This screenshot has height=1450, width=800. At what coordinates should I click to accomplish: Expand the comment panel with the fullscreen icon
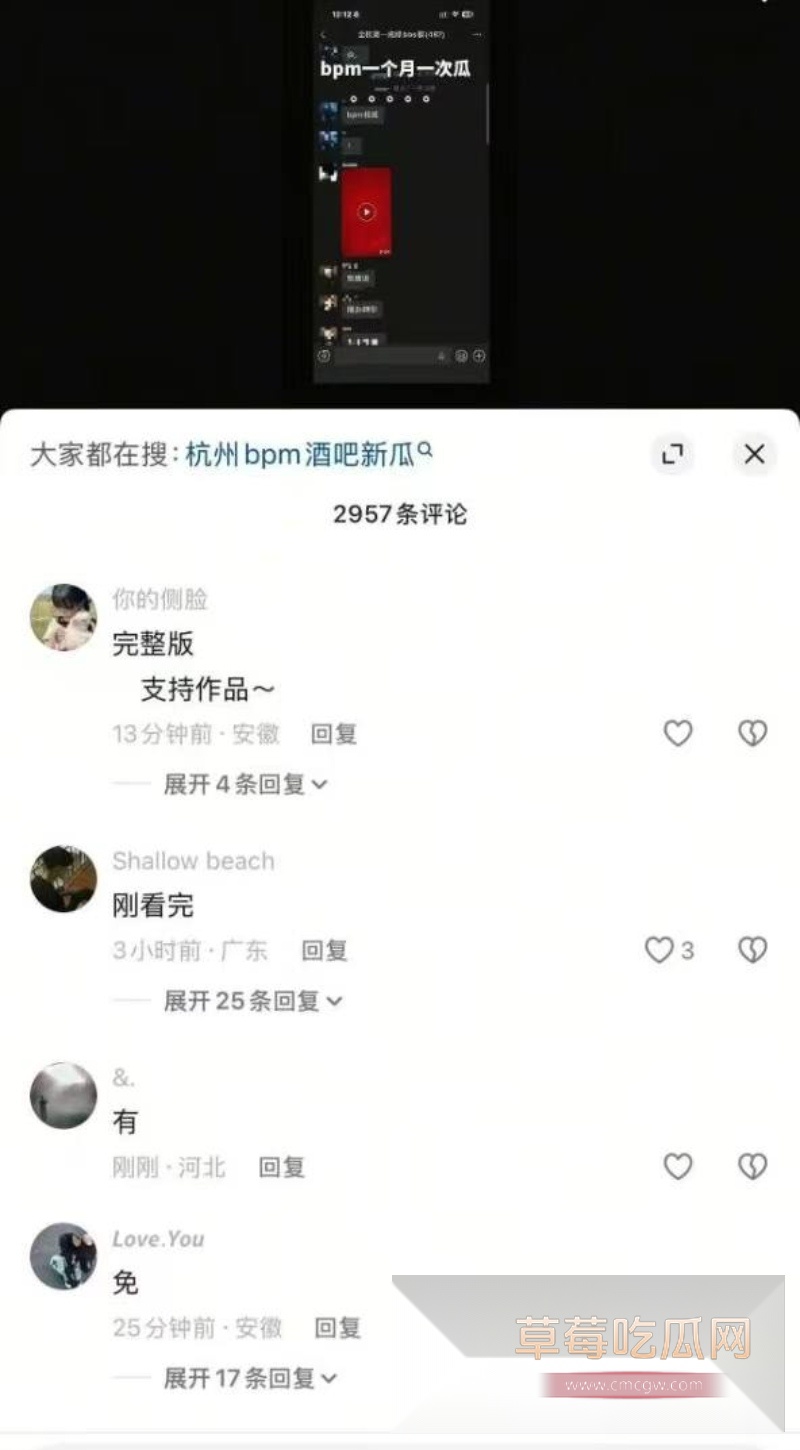click(x=671, y=454)
